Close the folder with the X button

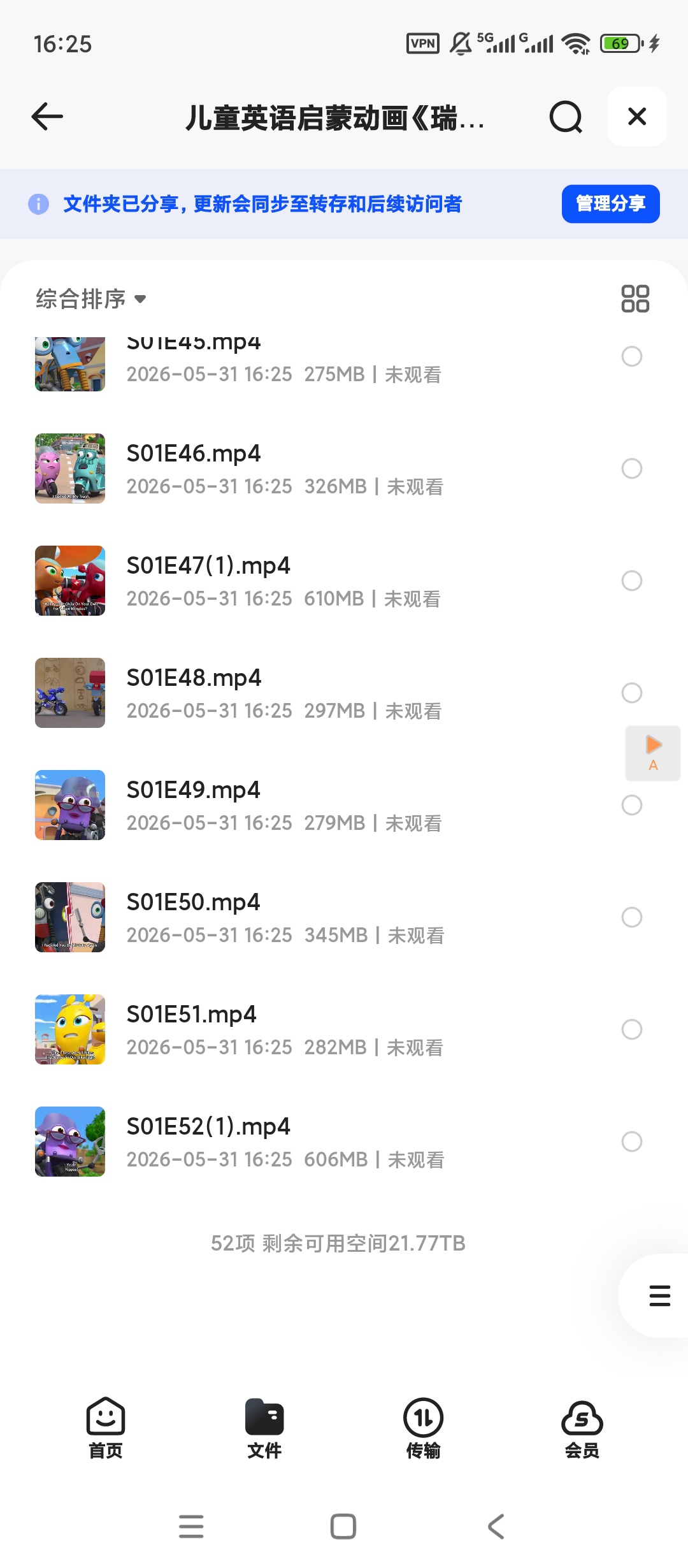pos(637,117)
